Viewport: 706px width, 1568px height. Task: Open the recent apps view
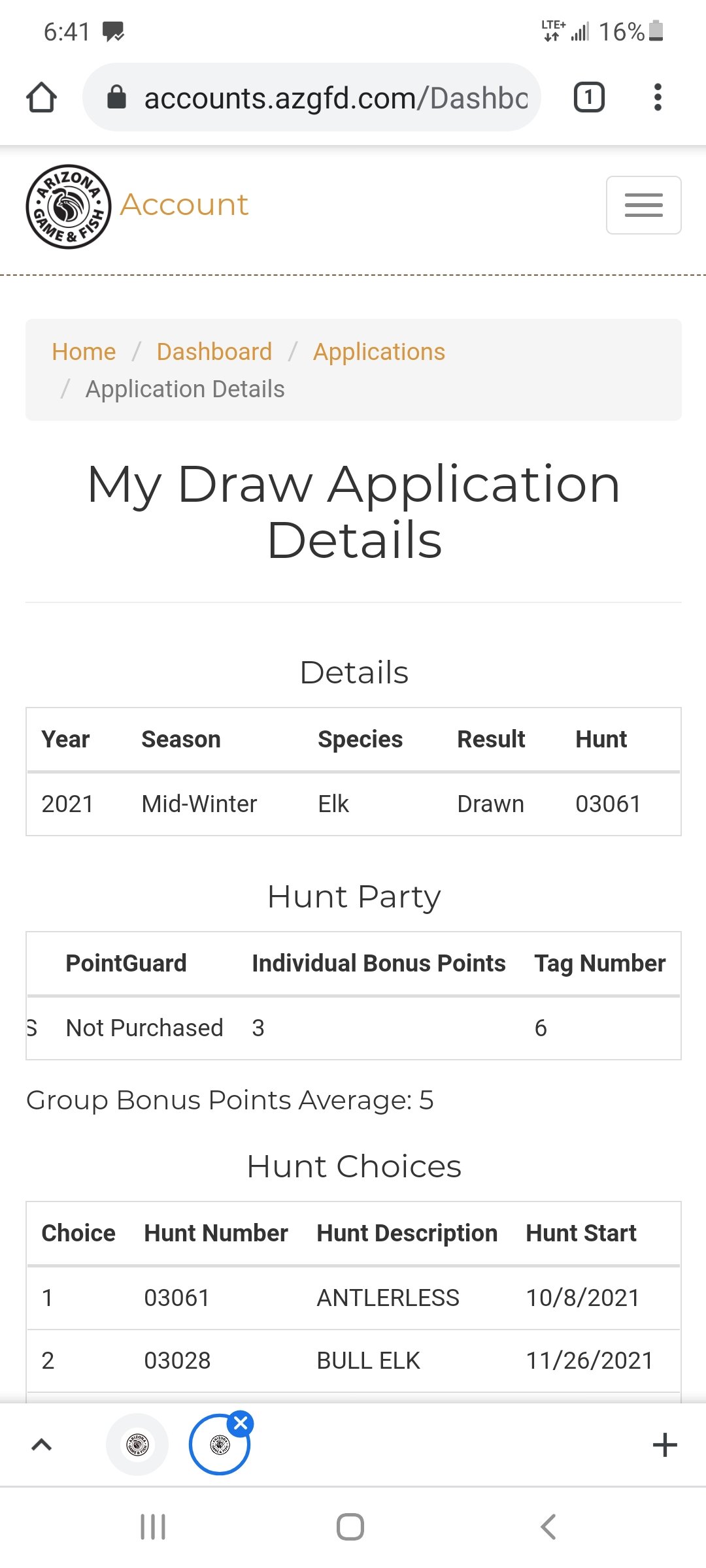click(153, 1527)
